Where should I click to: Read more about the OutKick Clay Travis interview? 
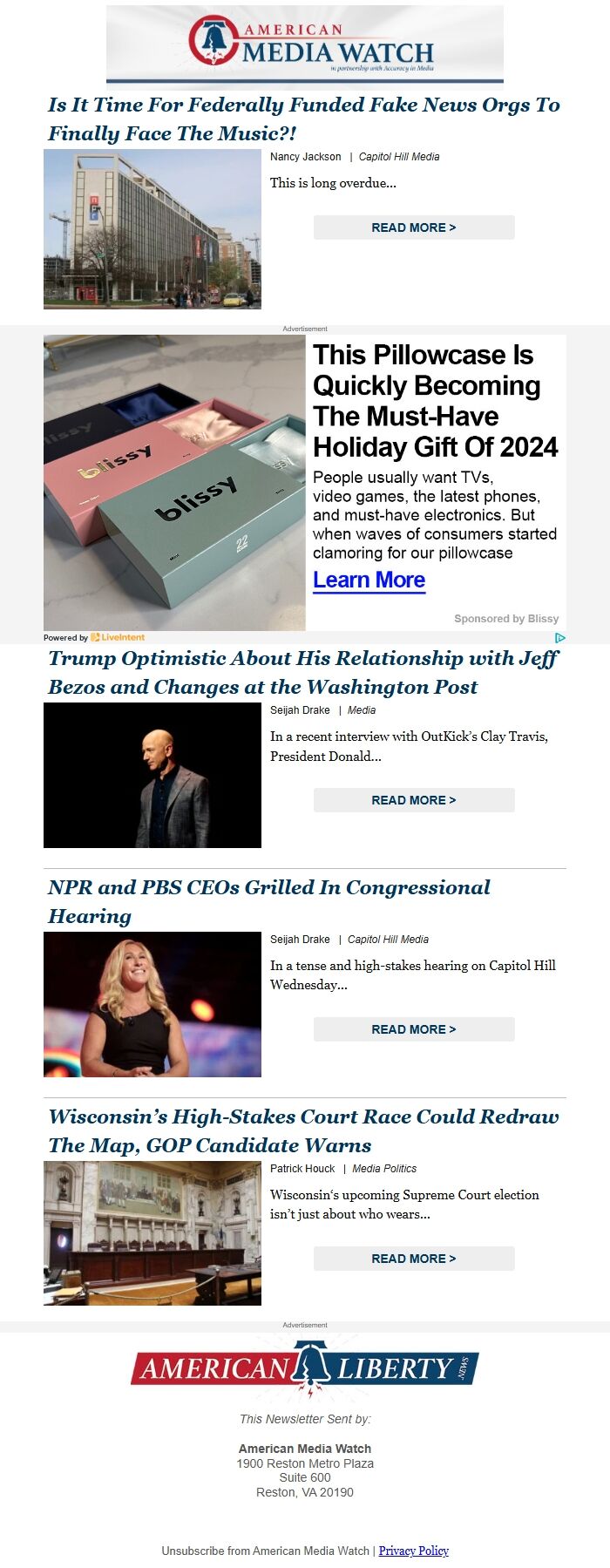(413, 800)
